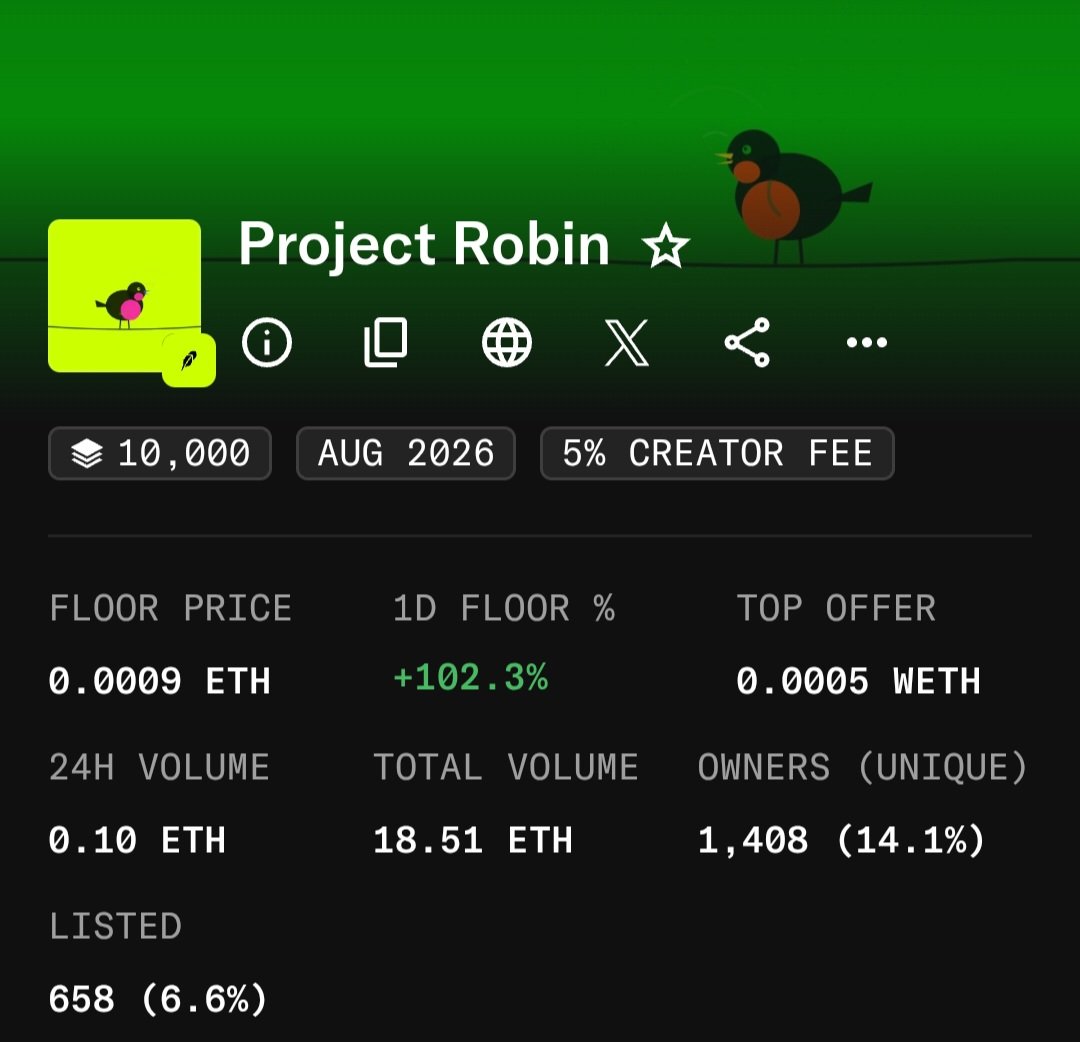Screen dimensions: 1080x1042
Task: Tap the 5% creator fee chip
Action: click(717, 453)
